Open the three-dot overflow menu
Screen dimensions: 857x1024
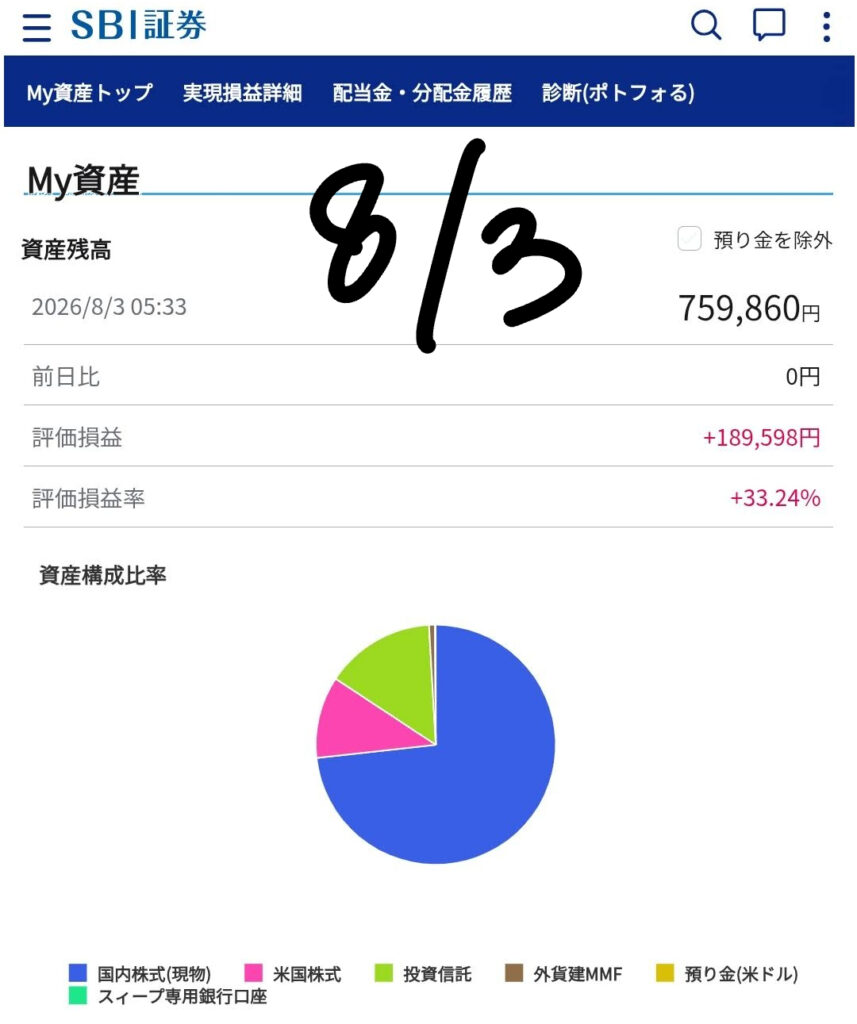point(826,27)
